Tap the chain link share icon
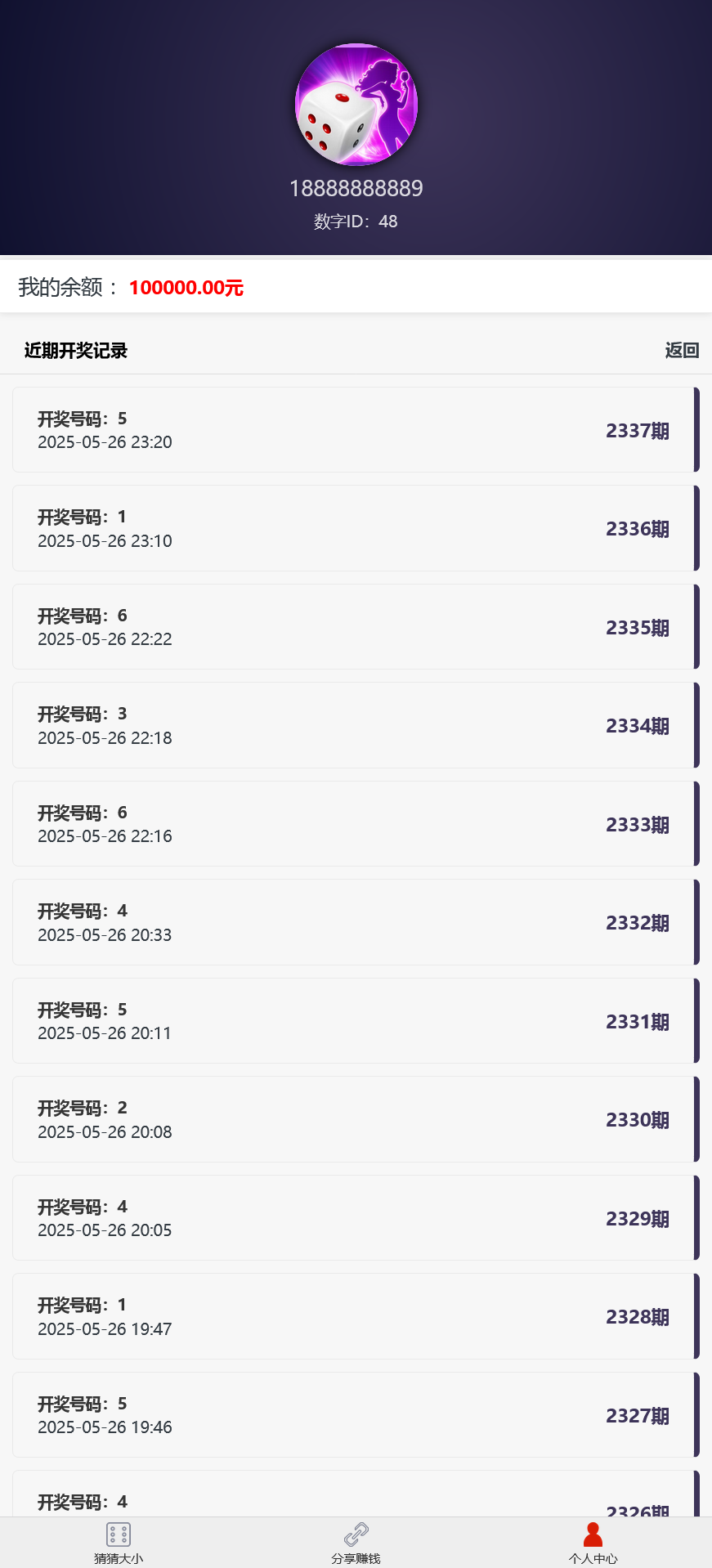712x1568 pixels. tap(356, 1533)
